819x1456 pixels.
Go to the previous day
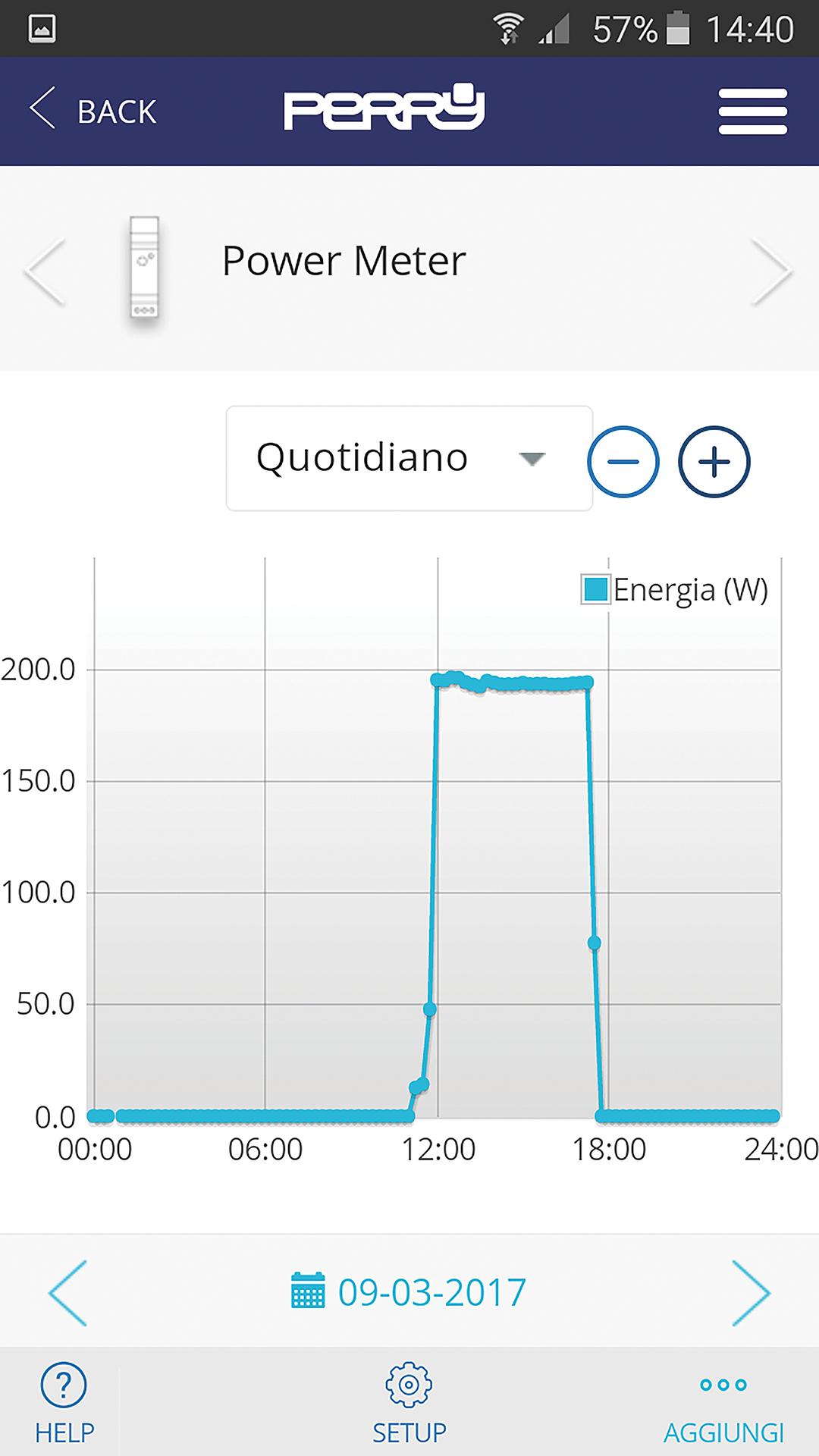coord(68,1293)
